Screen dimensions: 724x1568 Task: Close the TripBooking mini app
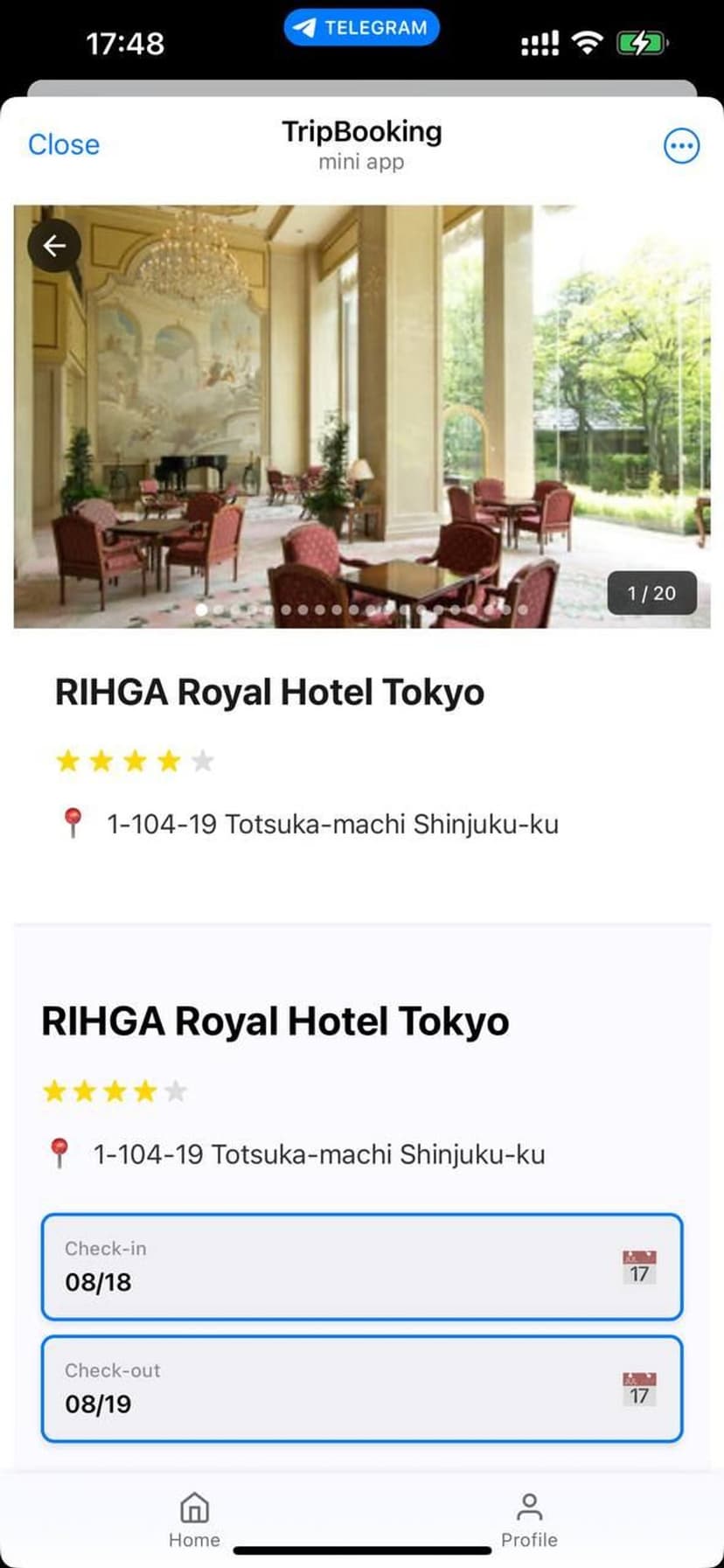tap(64, 144)
